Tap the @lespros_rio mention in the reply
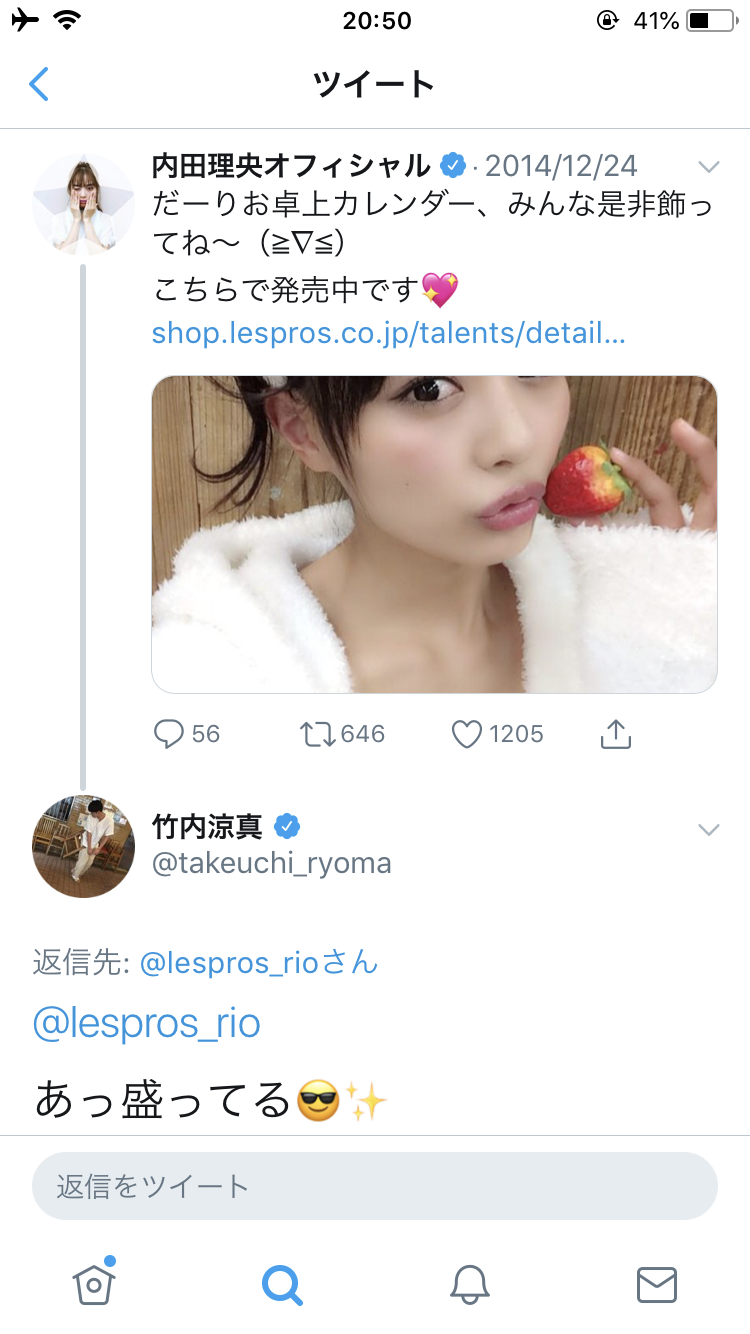 point(147,1024)
